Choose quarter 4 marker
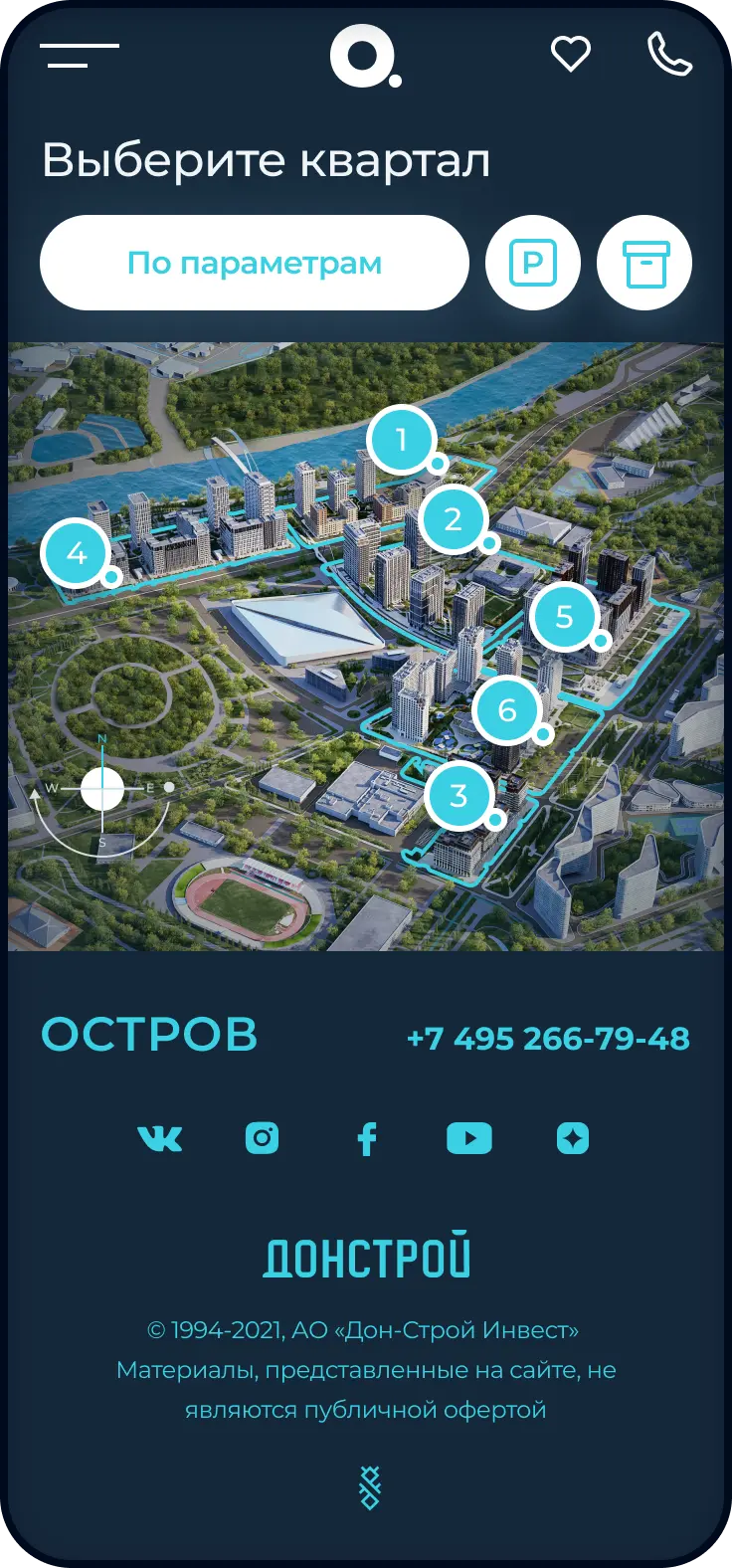Viewport: 732px width, 1568px height. pyautogui.click(x=77, y=553)
